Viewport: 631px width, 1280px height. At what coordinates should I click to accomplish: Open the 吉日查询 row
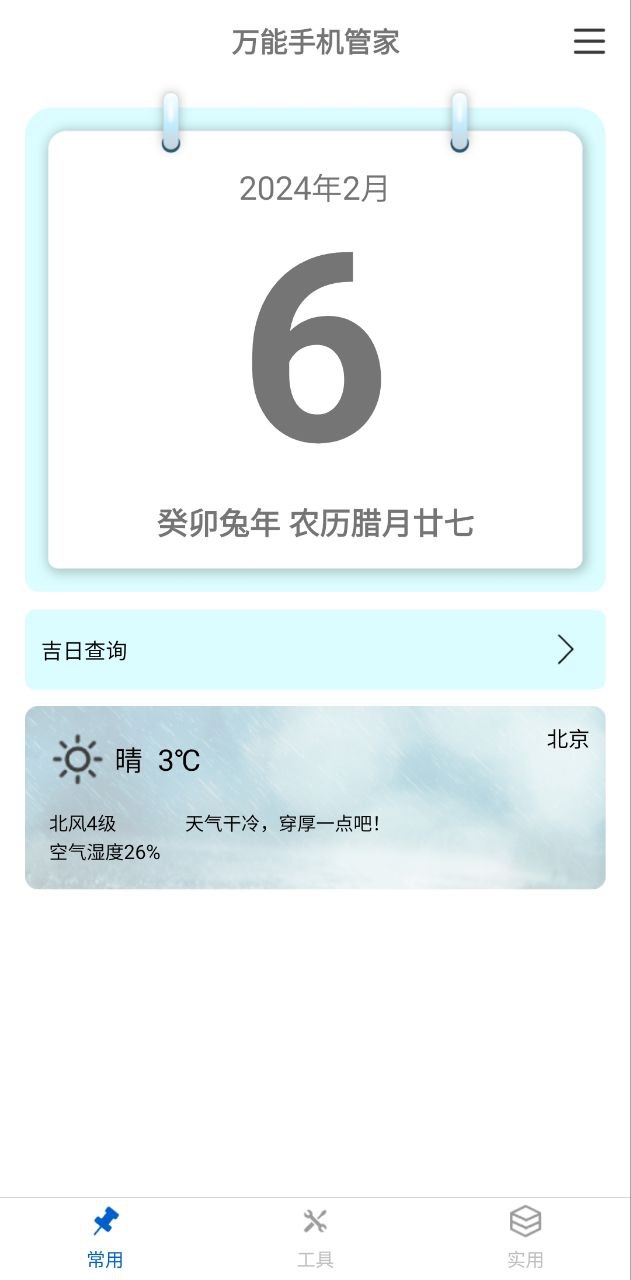[x=315, y=650]
